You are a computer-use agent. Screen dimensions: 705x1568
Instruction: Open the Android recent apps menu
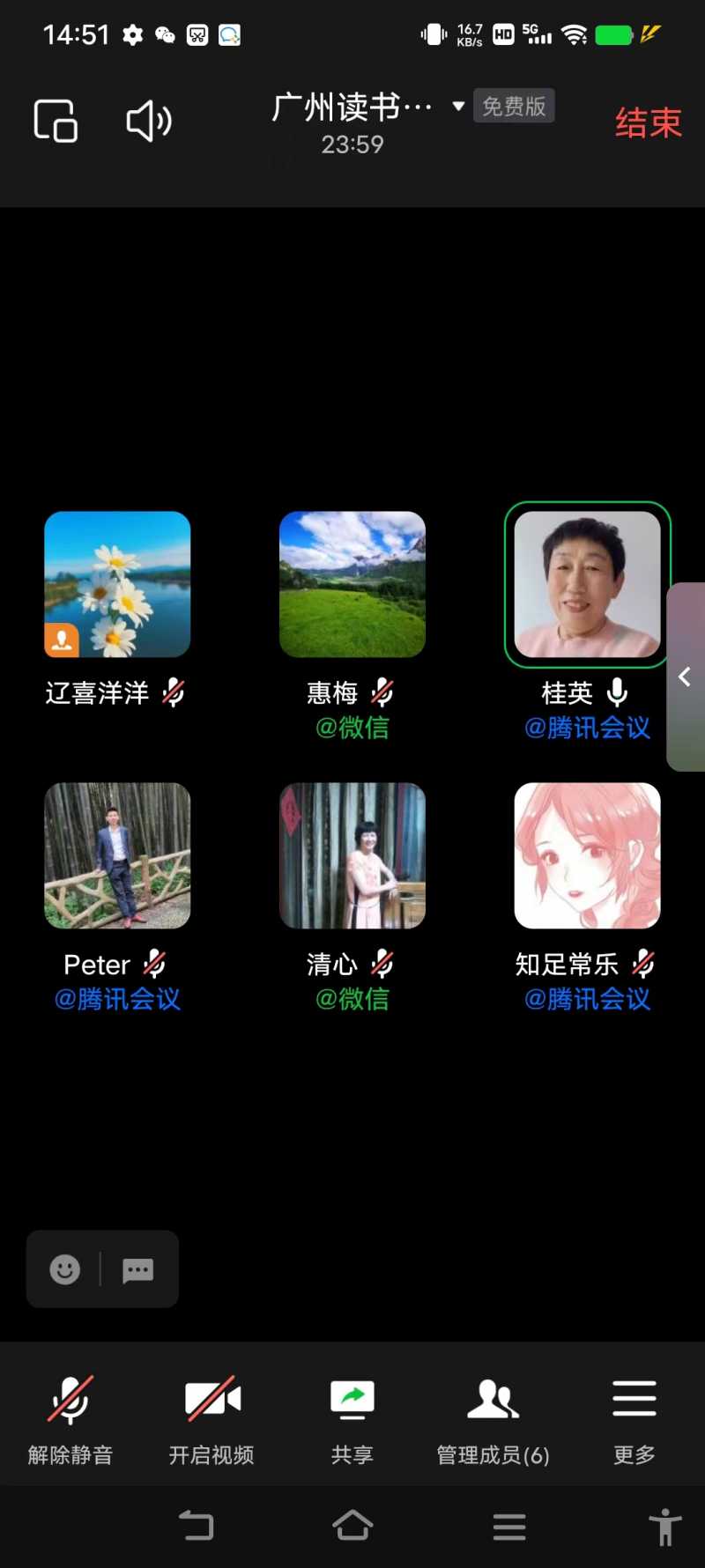[x=508, y=1527]
